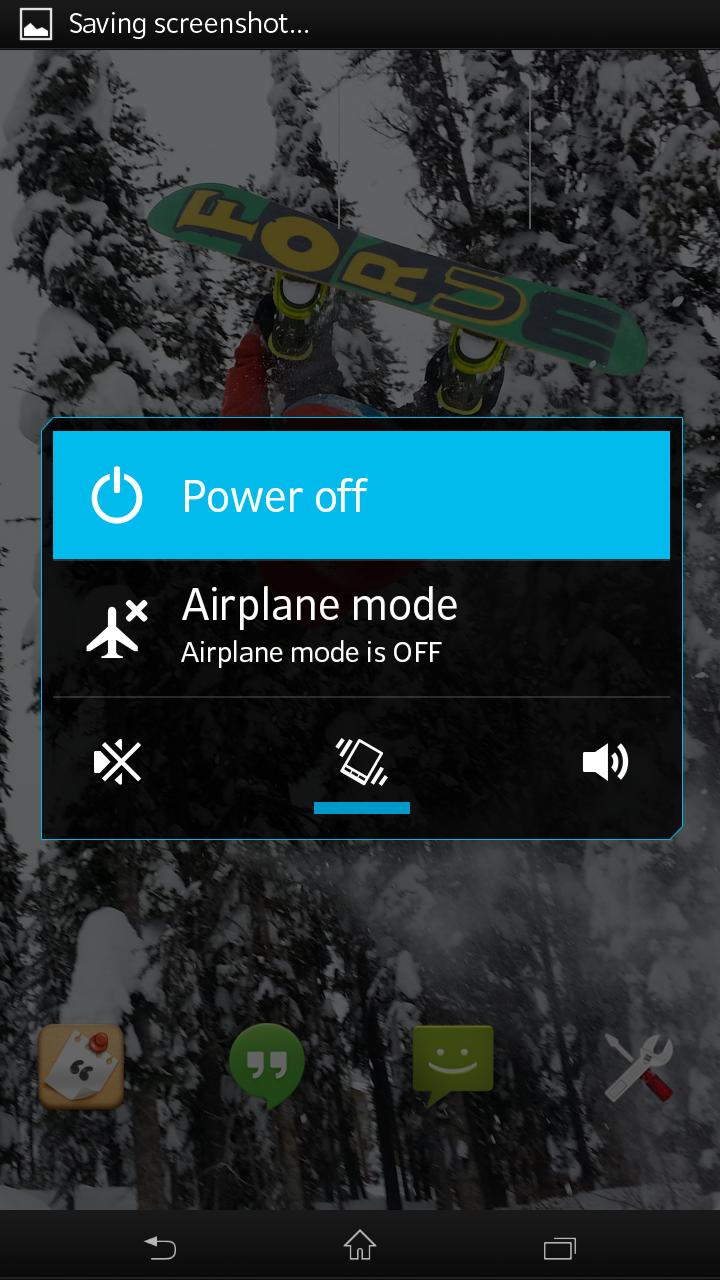
Task: Select vibrate mode
Action: [361, 763]
